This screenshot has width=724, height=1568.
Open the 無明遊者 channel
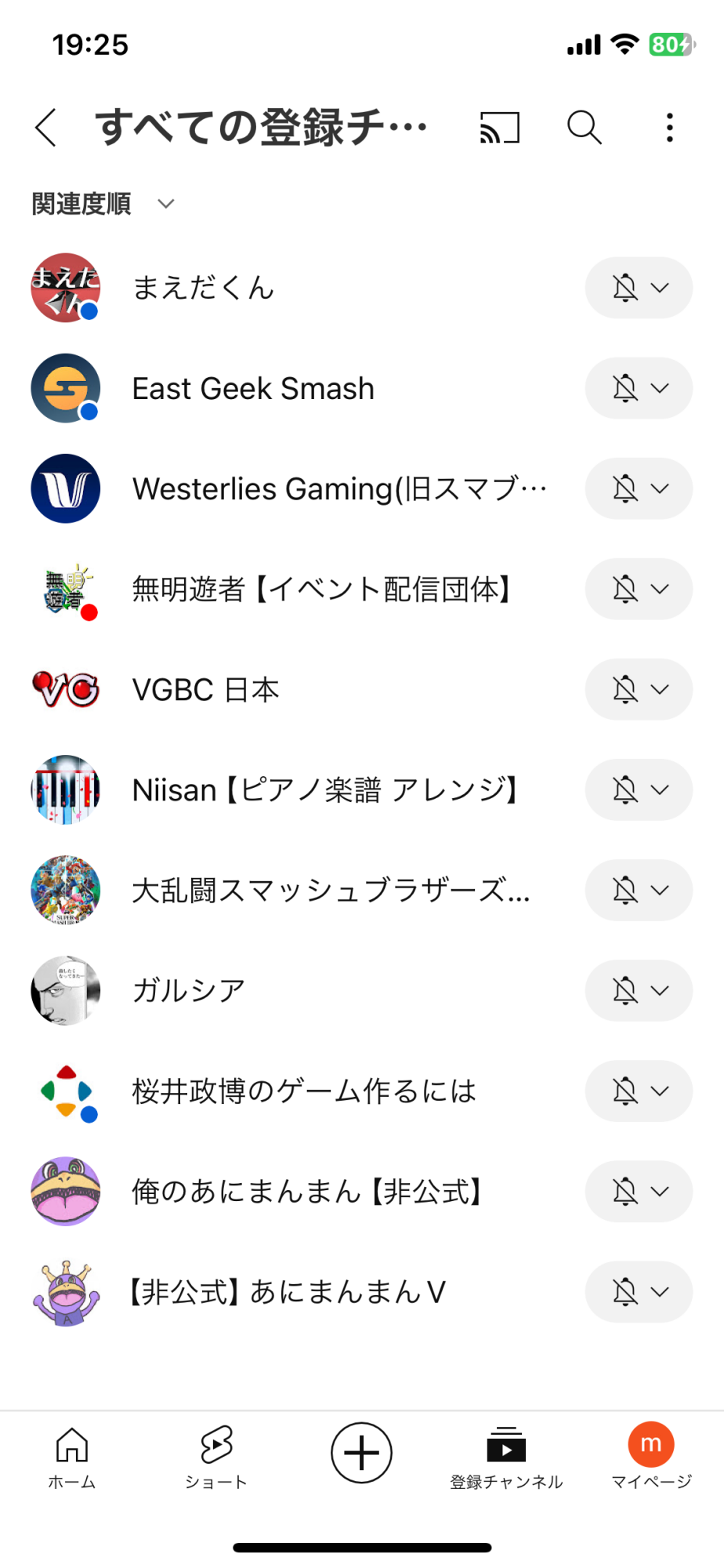pos(321,589)
